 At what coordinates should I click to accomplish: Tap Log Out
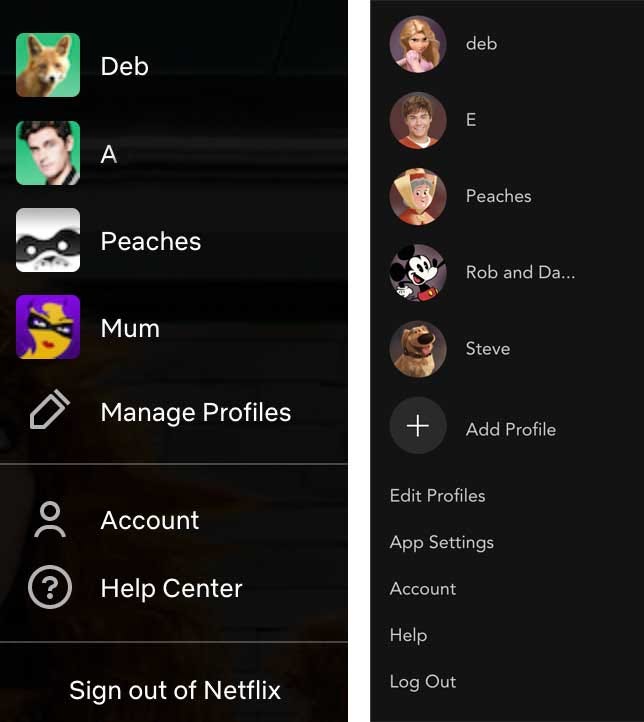422,682
